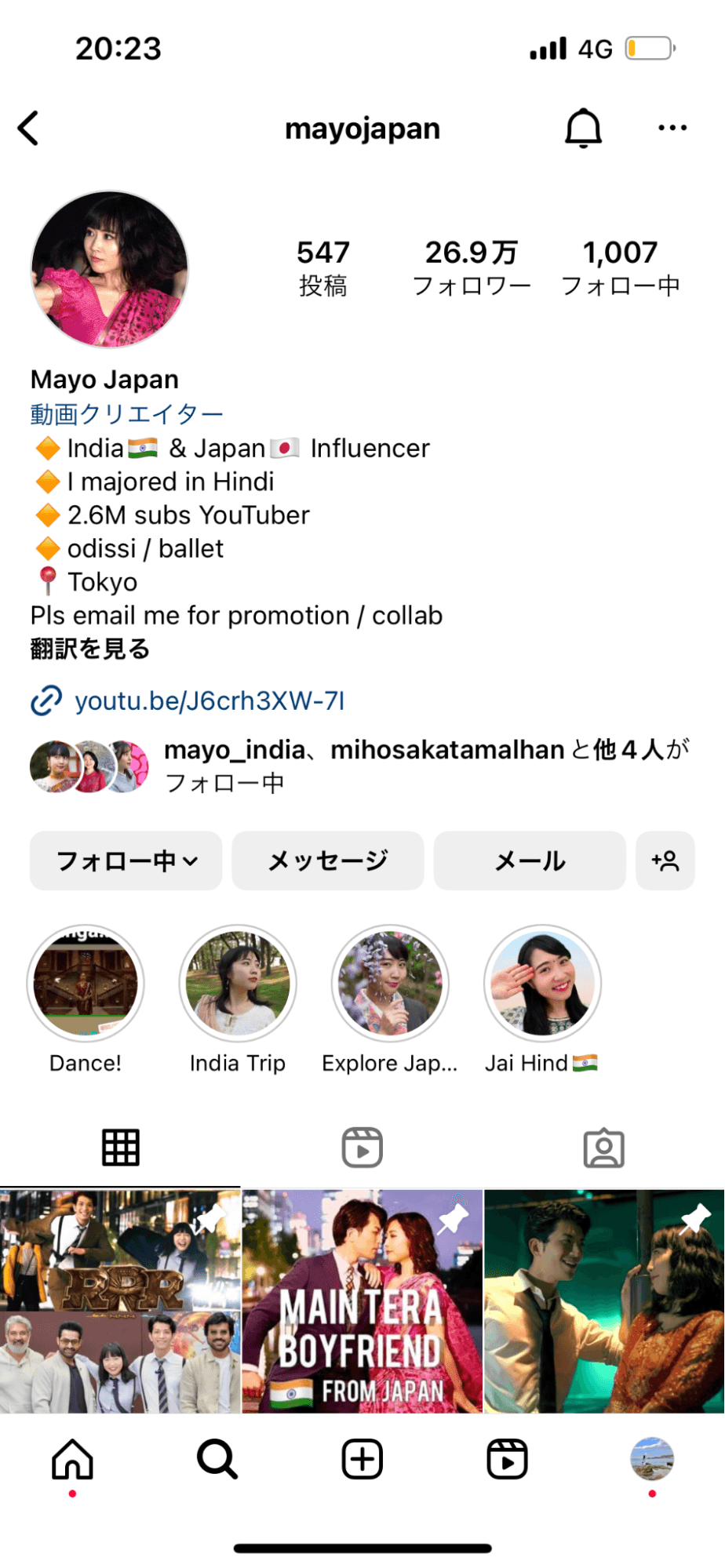Open the create new post plus tab
Viewport: 725px width, 1568px height.
[362, 1460]
